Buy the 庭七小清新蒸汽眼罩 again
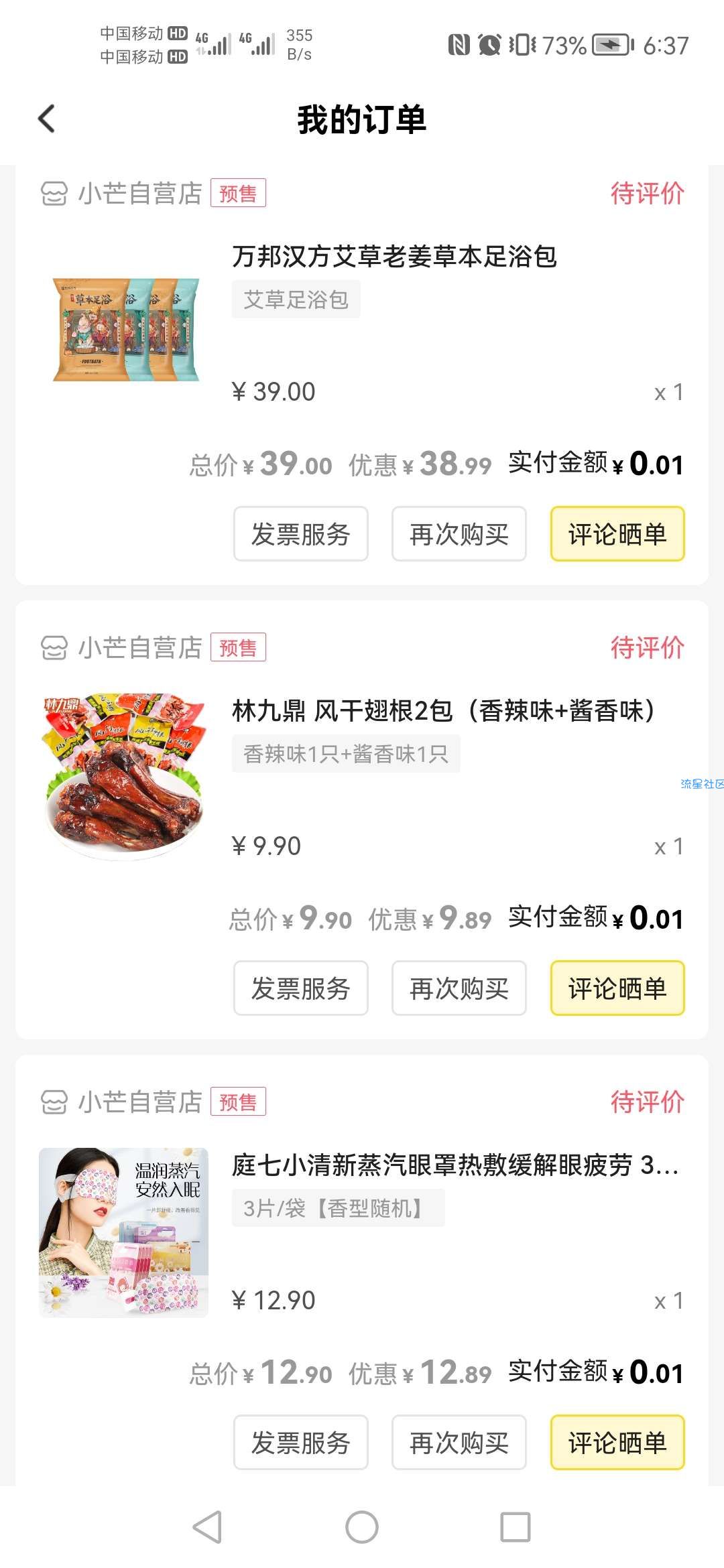The height and width of the screenshot is (1568, 724). [x=459, y=1443]
